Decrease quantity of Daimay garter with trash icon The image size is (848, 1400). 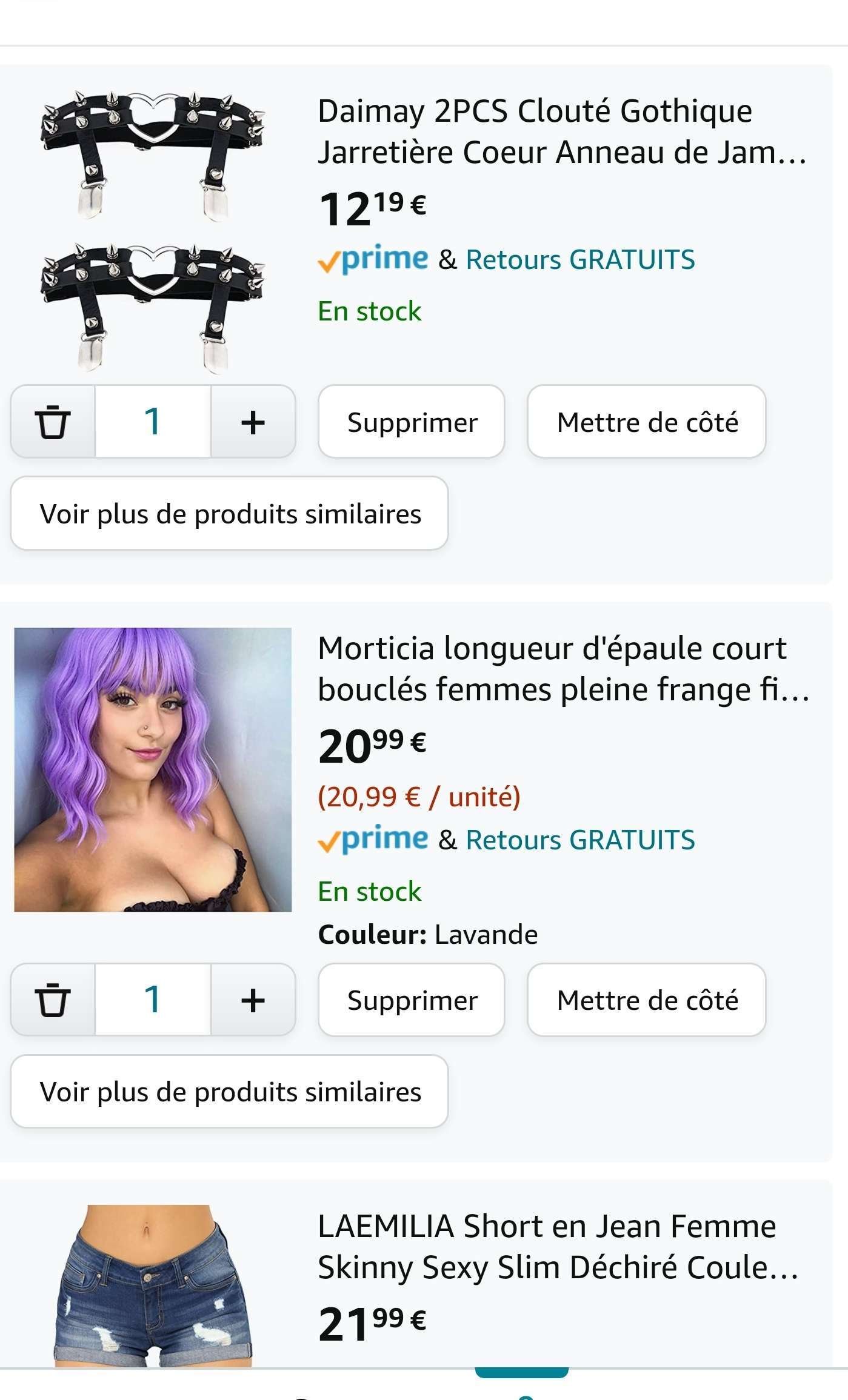53,422
